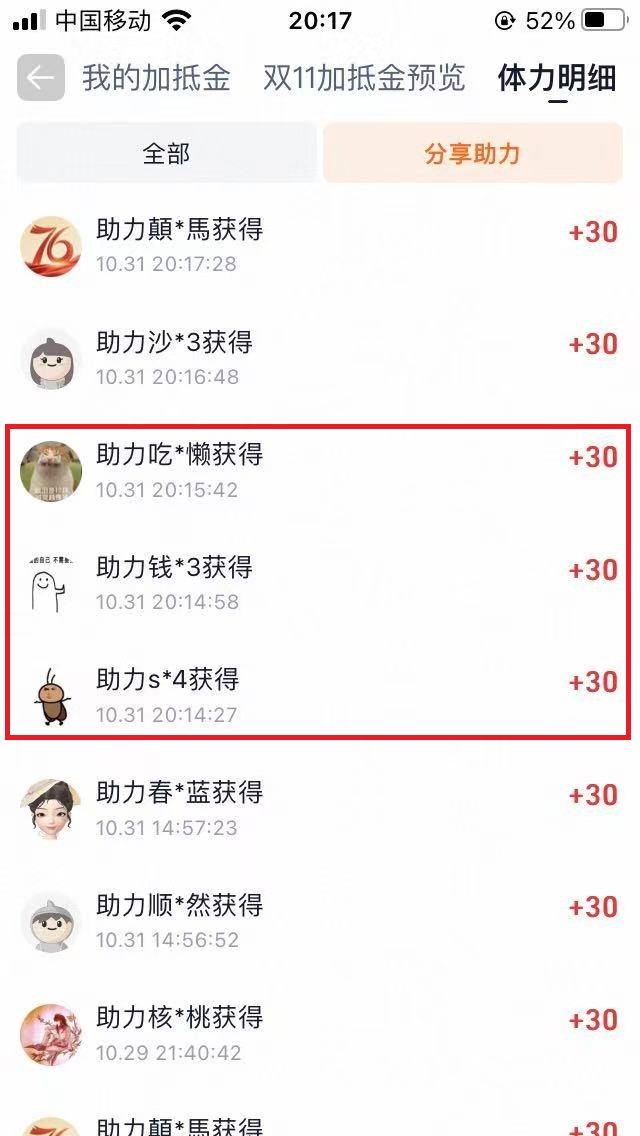This screenshot has height=1136, width=640.
Task: Filter by 分享助力
Action: (472, 154)
